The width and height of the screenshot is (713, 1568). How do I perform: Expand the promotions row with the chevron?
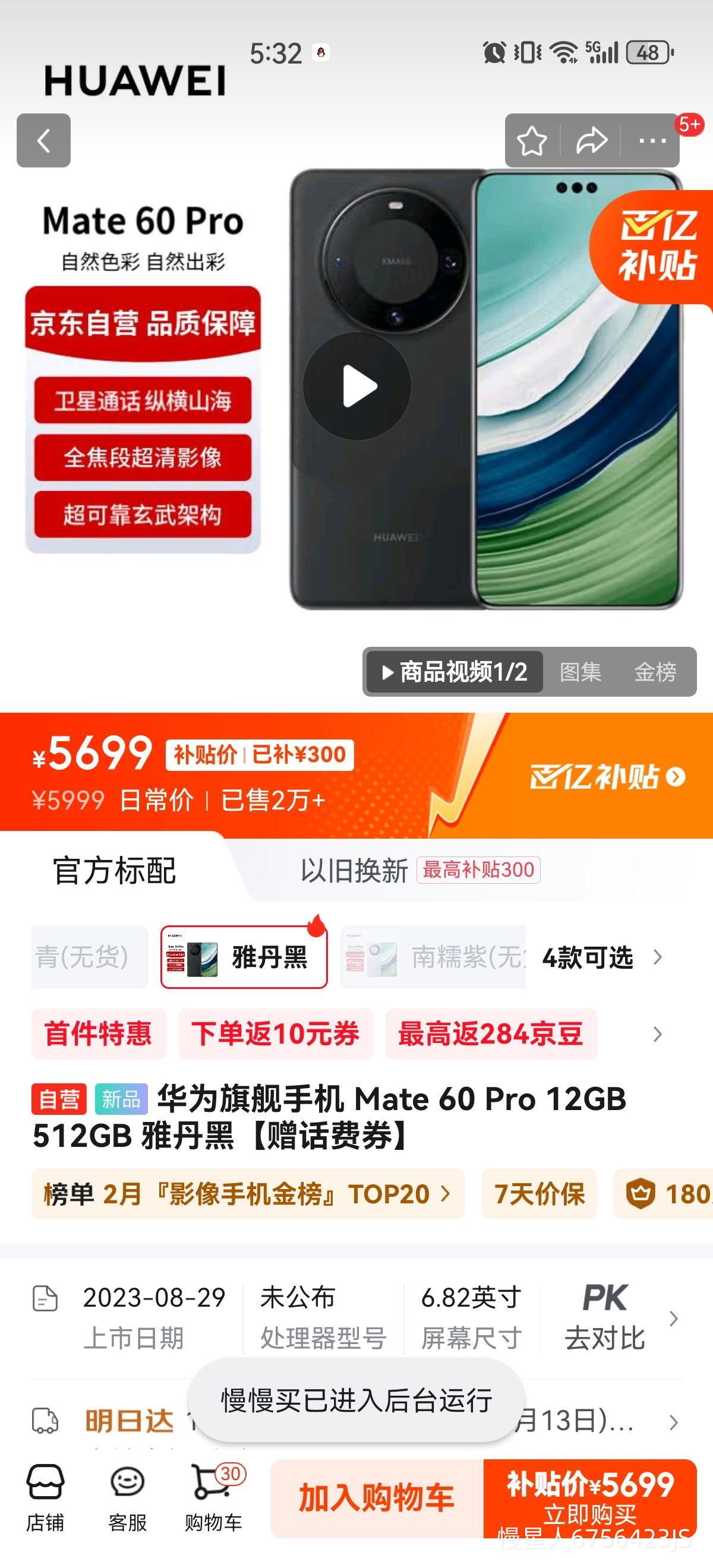coord(657,1035)
